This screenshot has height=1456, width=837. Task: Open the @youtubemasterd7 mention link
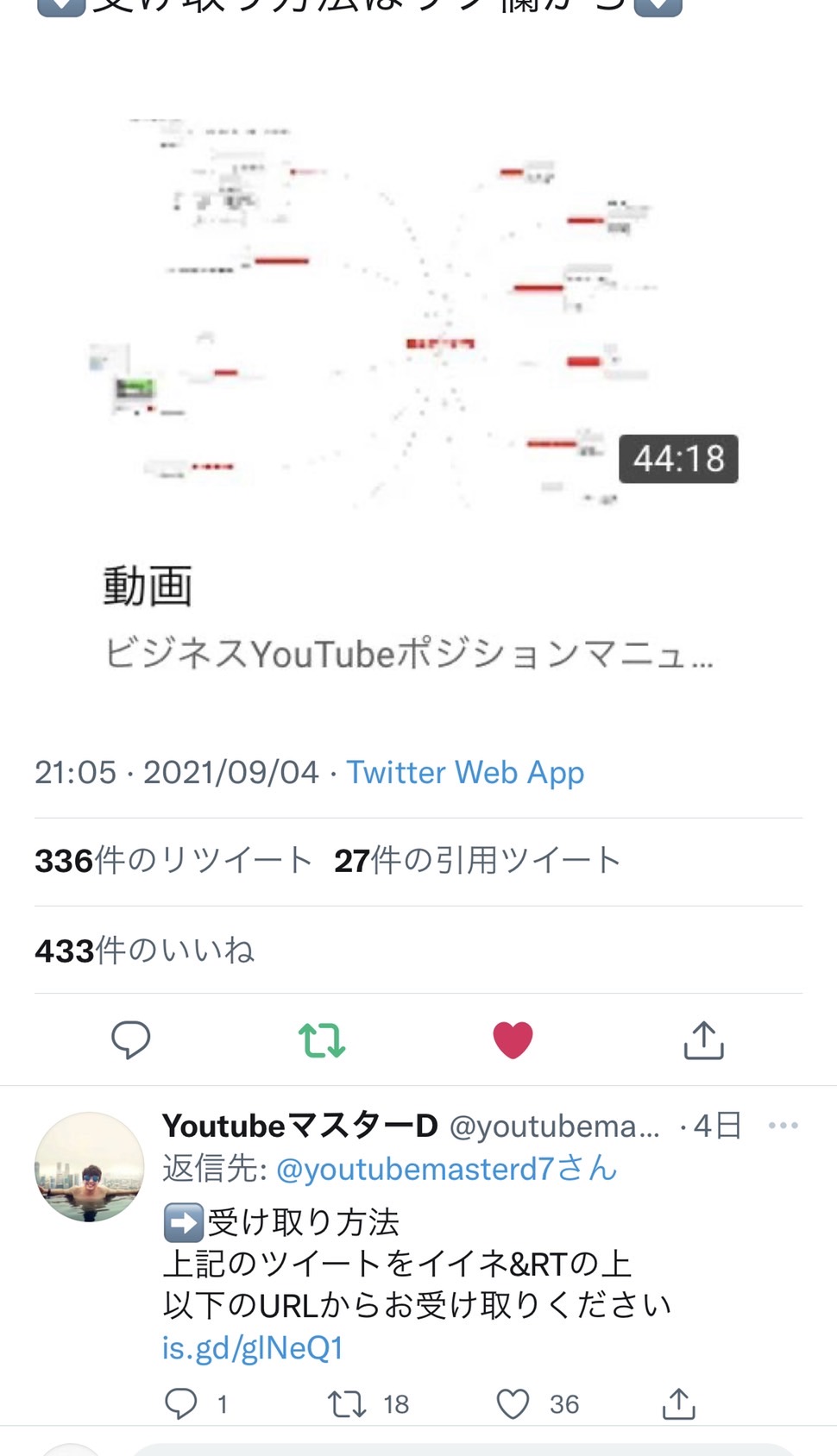(x=446, y=1169)
